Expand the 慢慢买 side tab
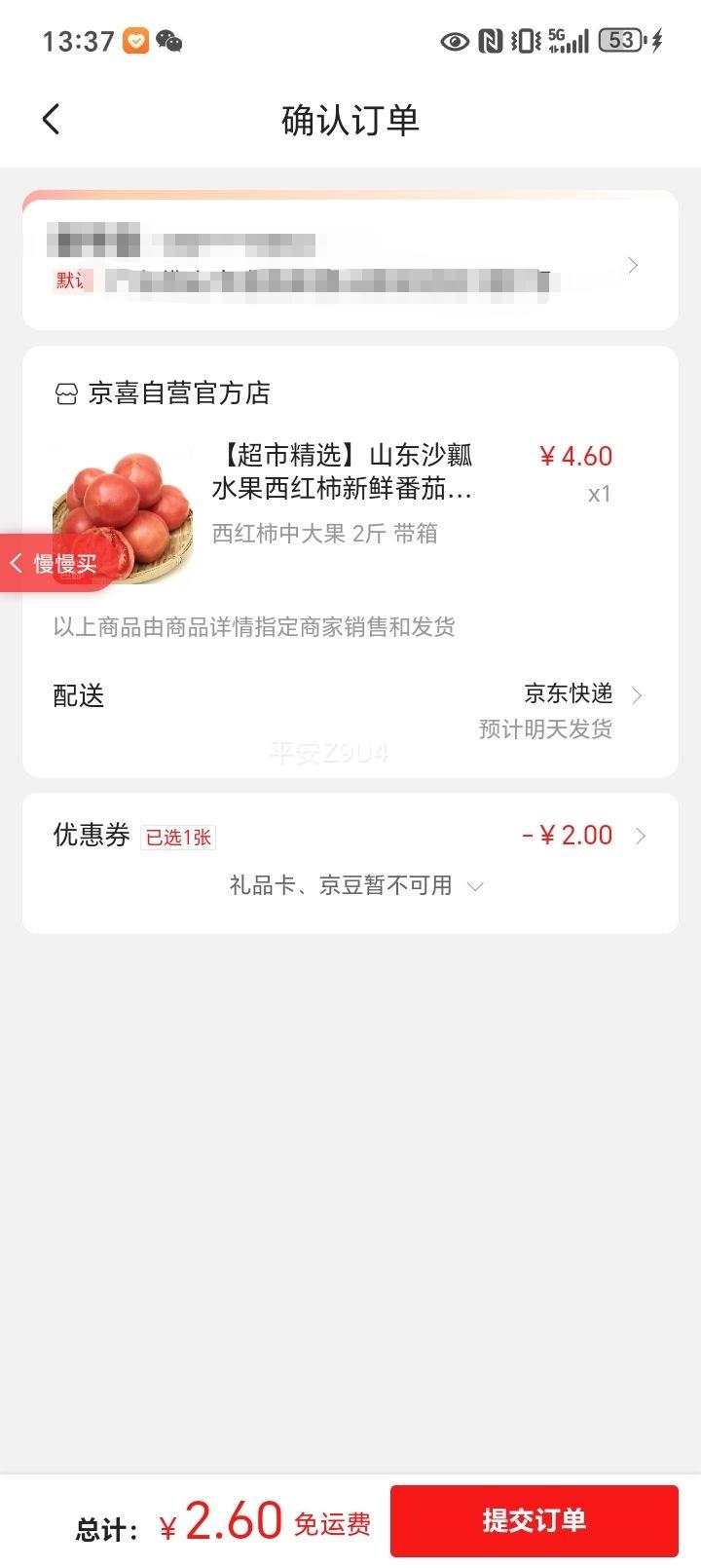701x1568 pixels. pyautogui.click(x=55, y=563)
